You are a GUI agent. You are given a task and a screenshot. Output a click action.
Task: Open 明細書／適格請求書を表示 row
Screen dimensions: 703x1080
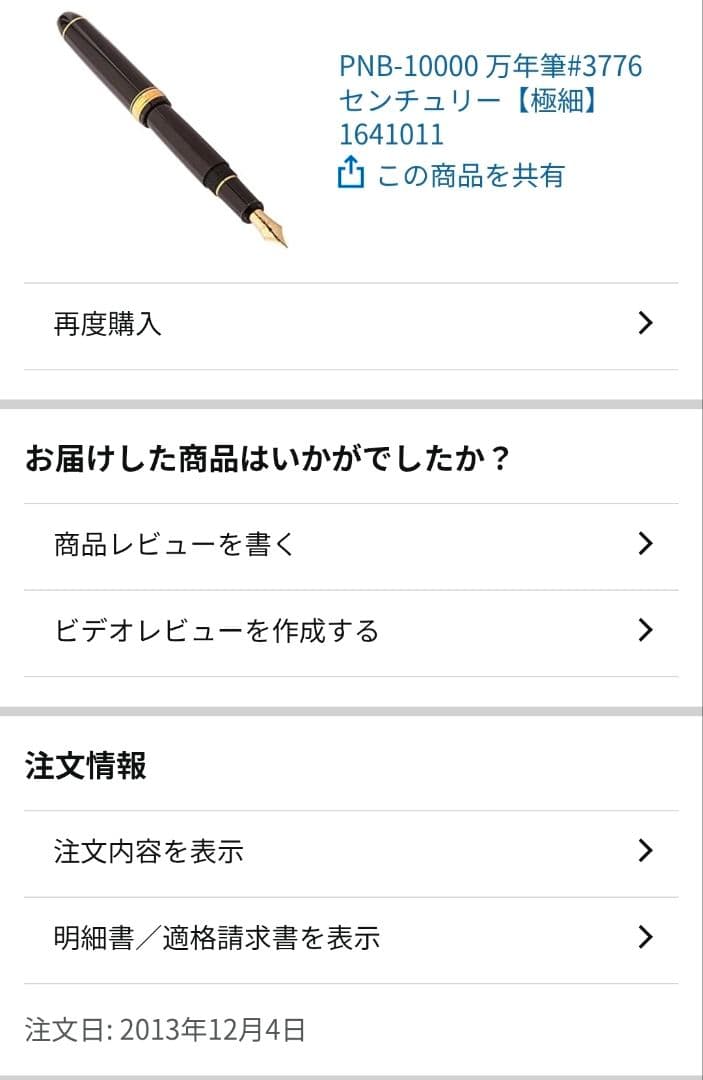pos(351,938)
